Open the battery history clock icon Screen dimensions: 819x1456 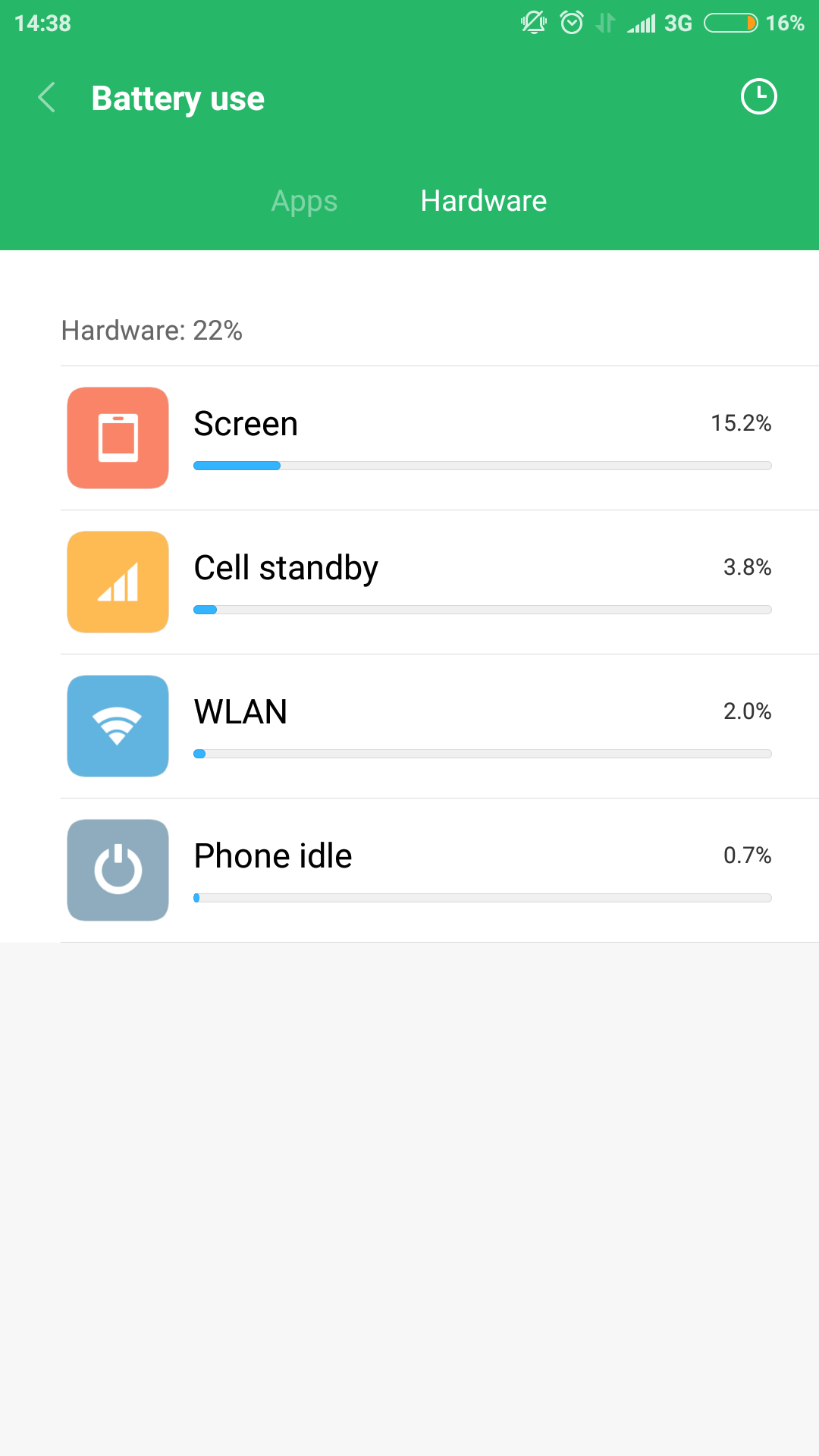pos(758,97)
